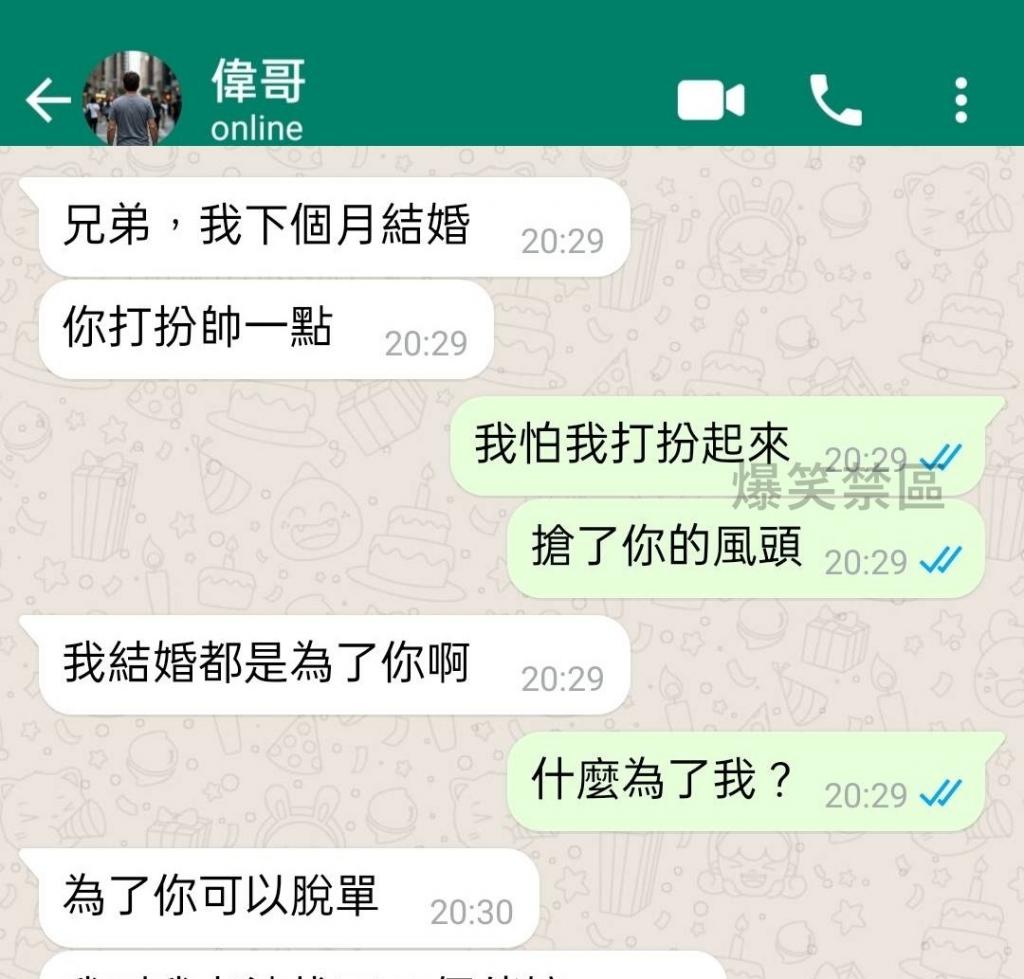1024x979 pixels.
Task: Go back to the chat list
Action: click(46, 101)
